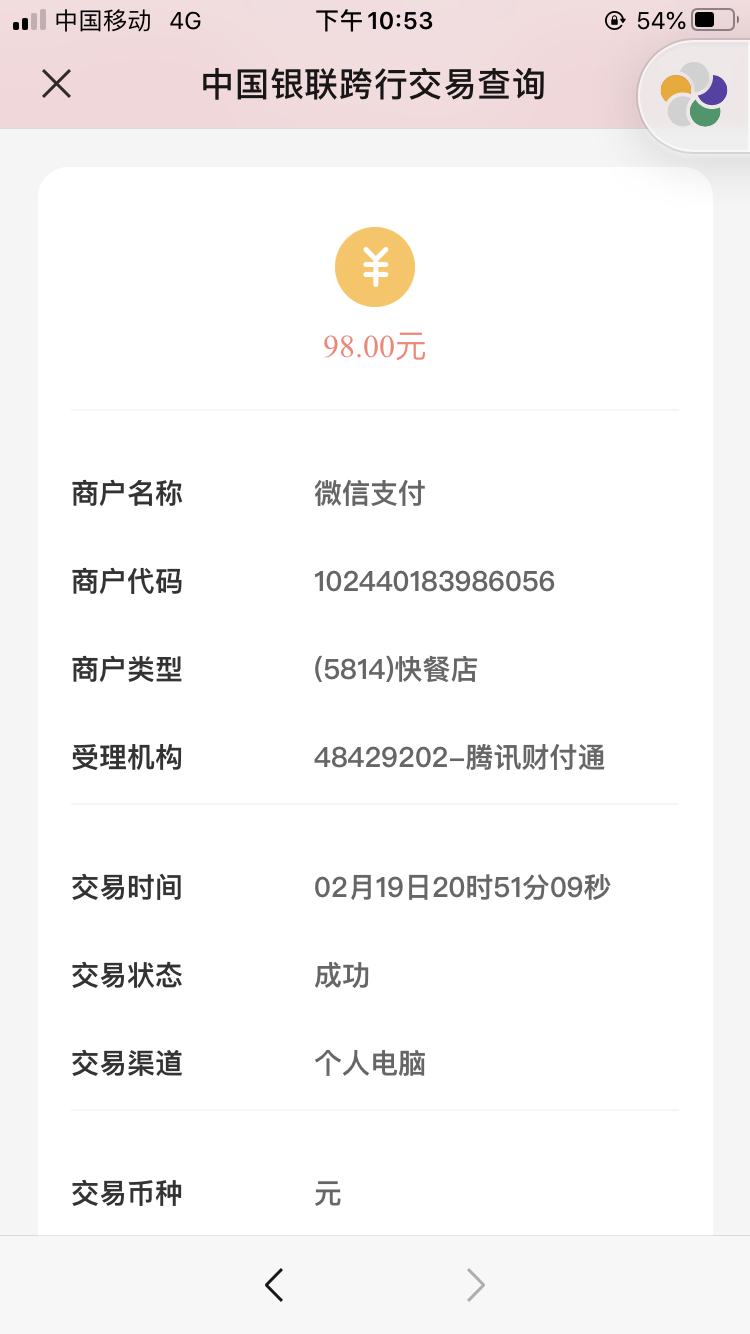The image size is (750, 1334).
Task: Close the UnionPay transaction query page
Action: pyautogui.click(x=57, y=84)
